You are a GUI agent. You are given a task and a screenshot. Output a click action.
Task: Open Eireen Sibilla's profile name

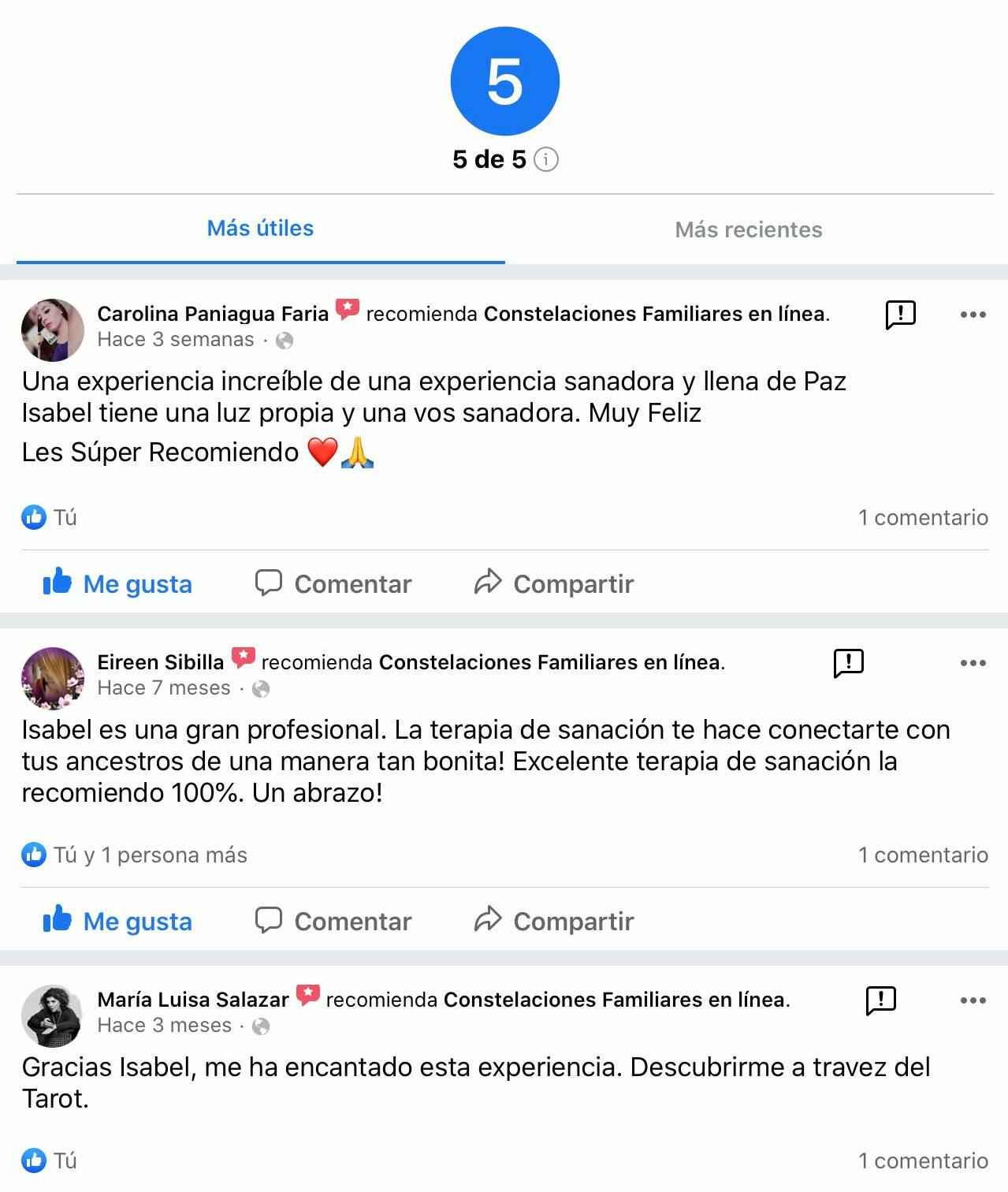(x=161, y=662)
